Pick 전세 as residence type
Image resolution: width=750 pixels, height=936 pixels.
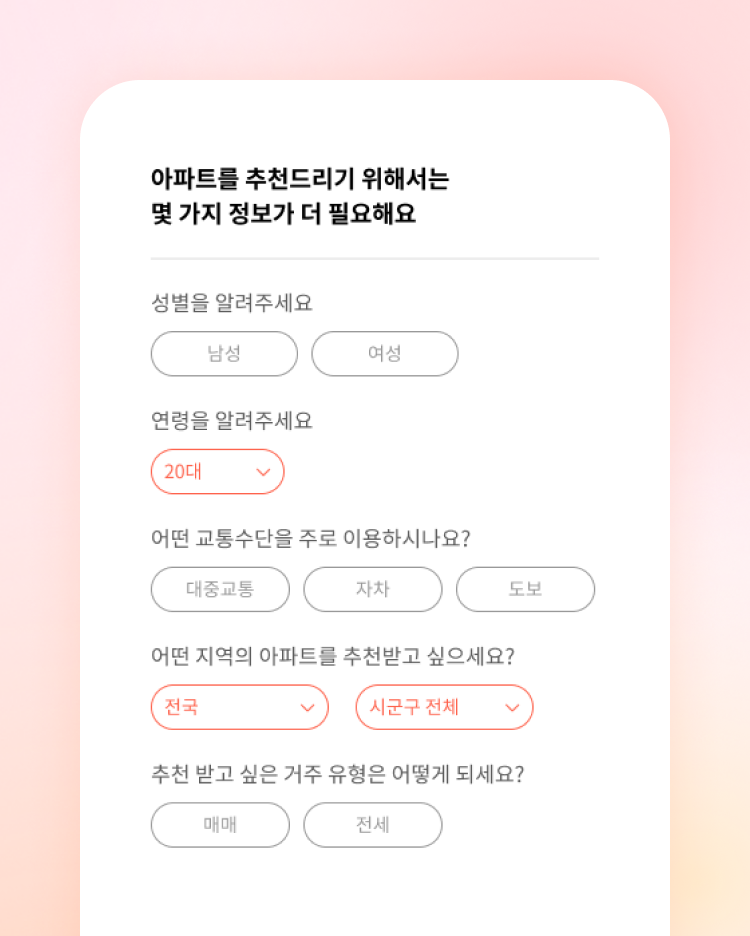[372, 825]
